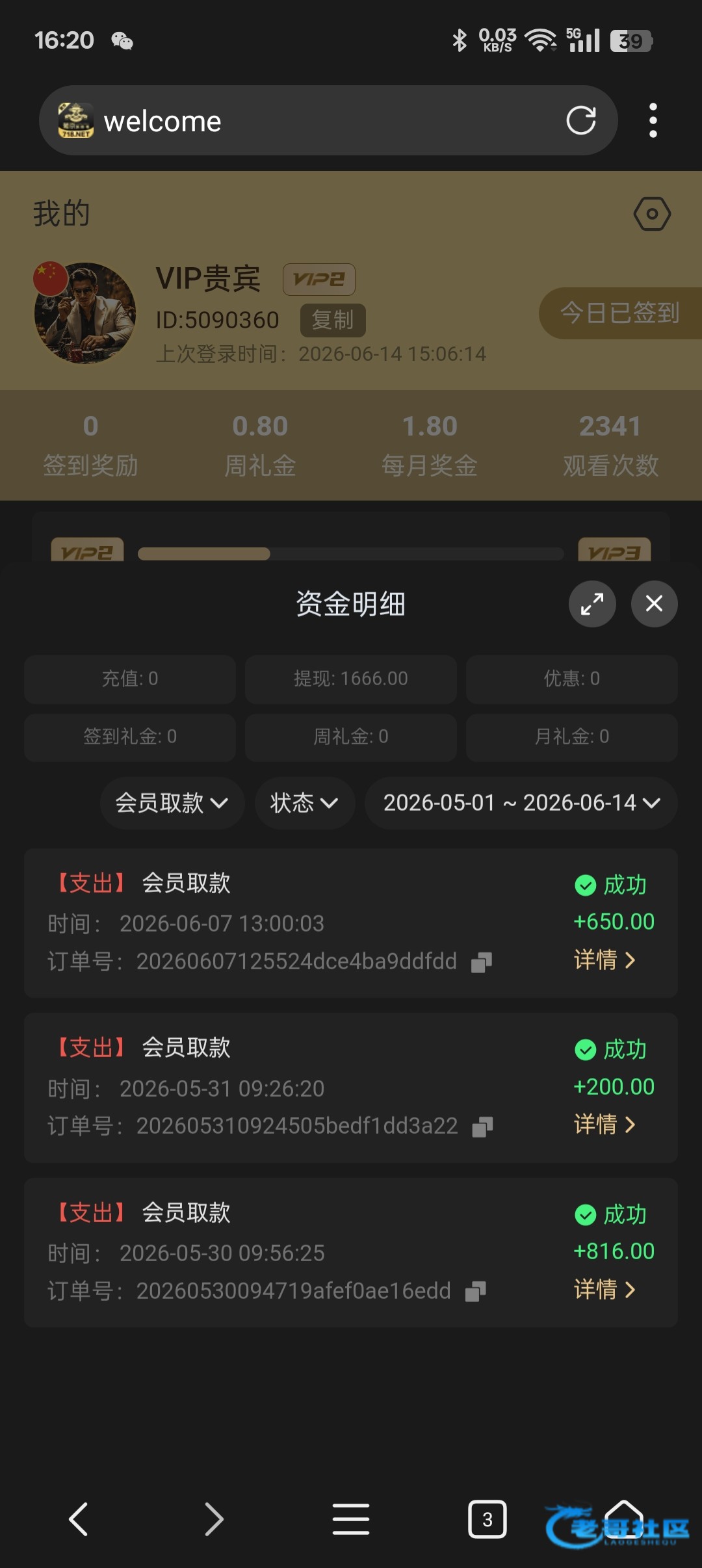Viewport: 702px width, 1568px height.
Task: Expand the 资金明细 panel to full screen
Action: [x=592, y=604]
